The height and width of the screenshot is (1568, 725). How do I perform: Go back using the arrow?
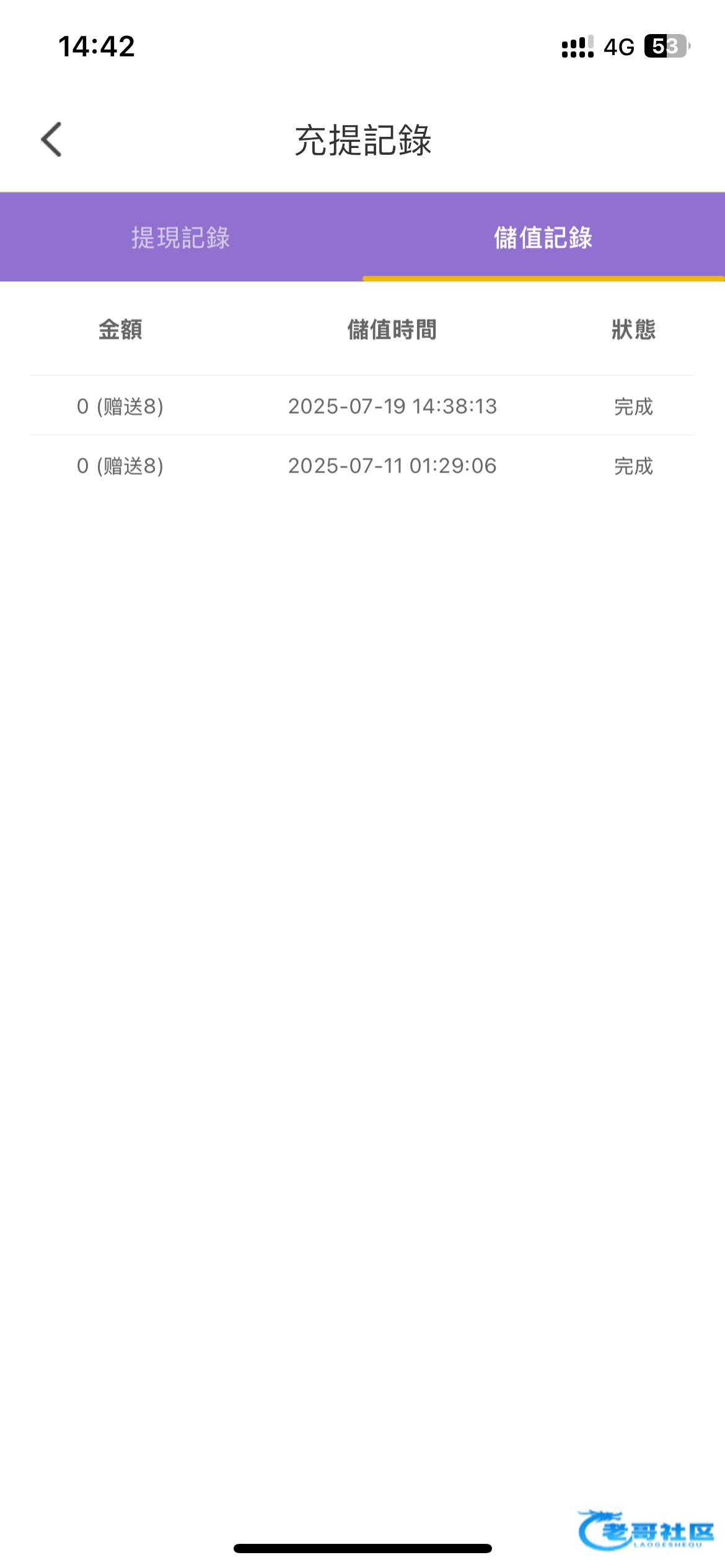(51, 139)
